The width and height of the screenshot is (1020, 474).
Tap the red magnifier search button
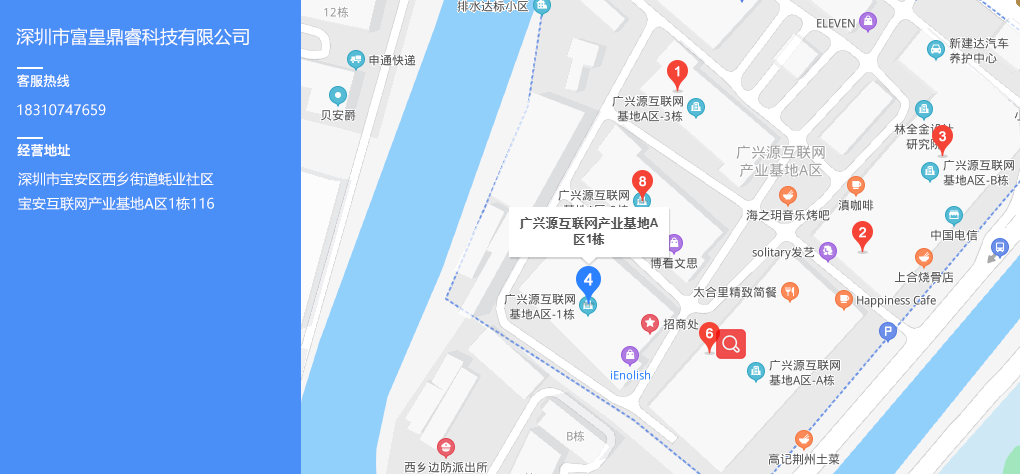[731, 344]
